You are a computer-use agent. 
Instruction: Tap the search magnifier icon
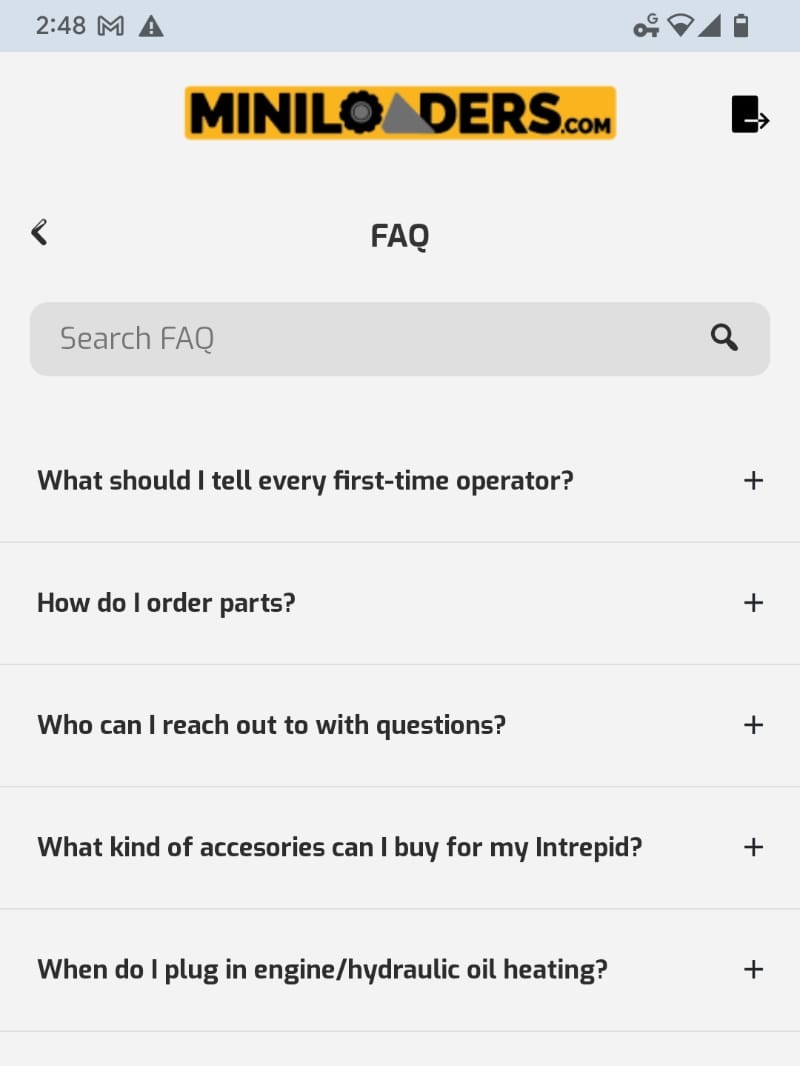[x=723, y=338]
